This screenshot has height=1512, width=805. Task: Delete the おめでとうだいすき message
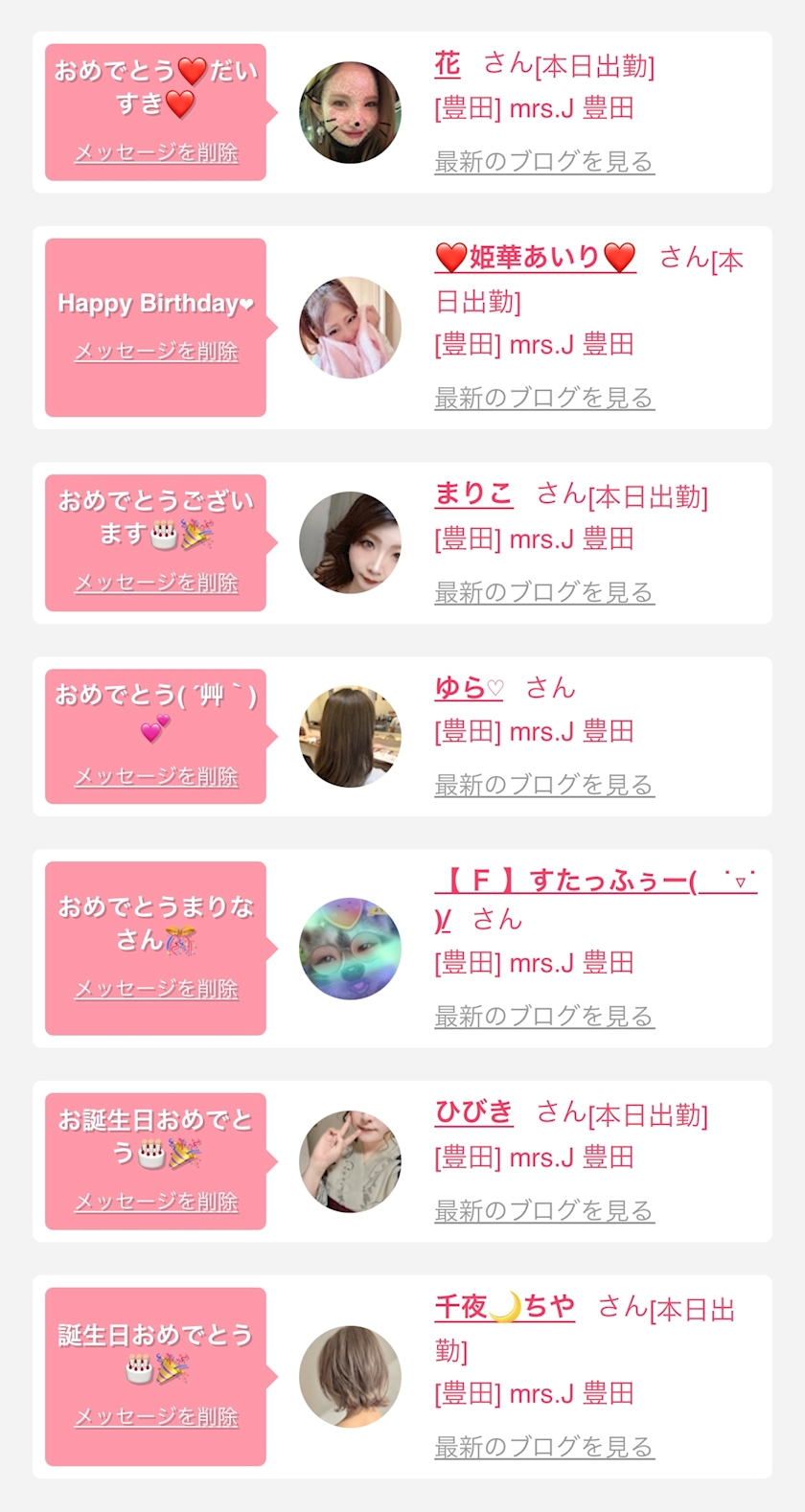(156, 153)
